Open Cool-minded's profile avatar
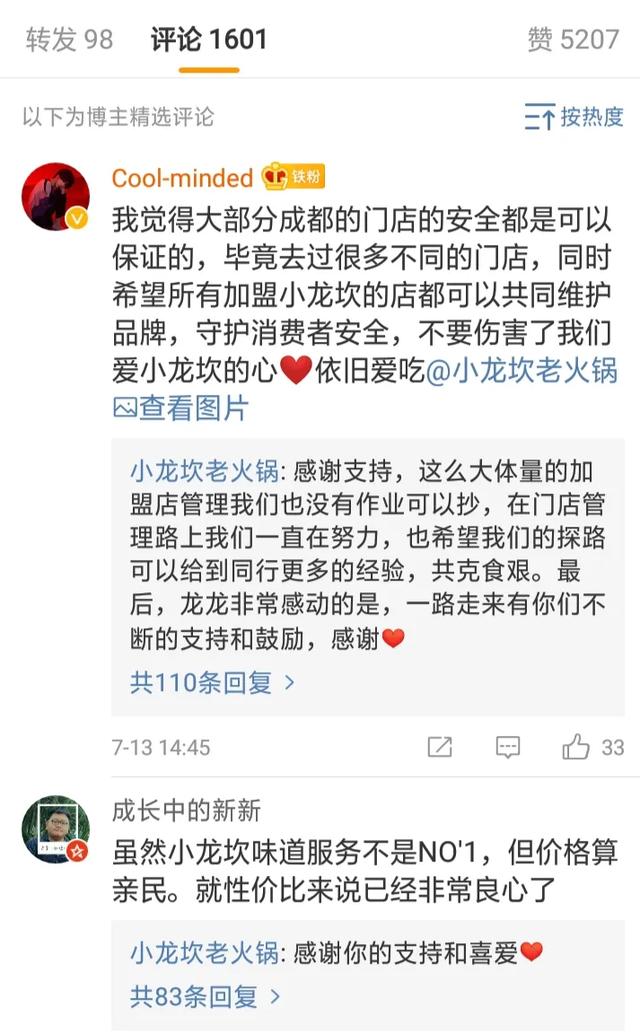 (x=55, y=196)
